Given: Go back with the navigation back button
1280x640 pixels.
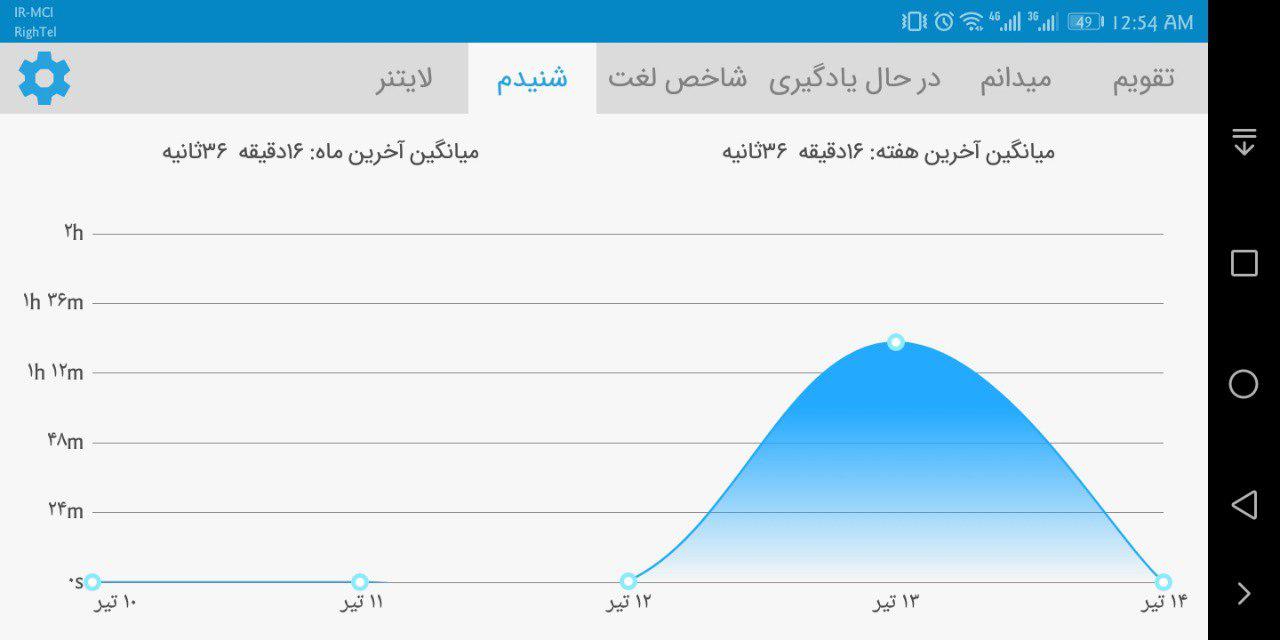Looking at the screenshot, I should pos(1244,505).
